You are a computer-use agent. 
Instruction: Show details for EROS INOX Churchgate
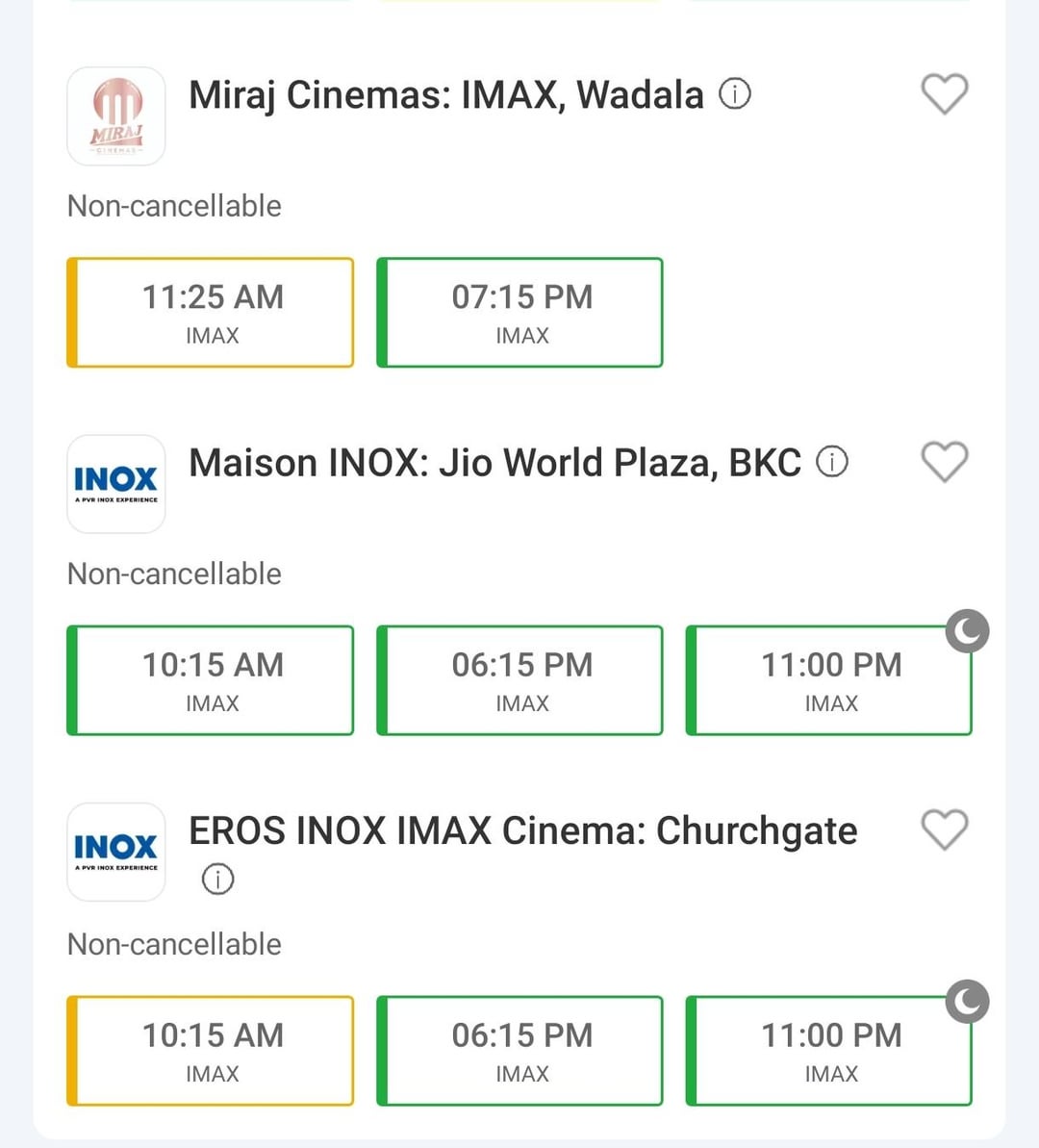click(217, 879)
